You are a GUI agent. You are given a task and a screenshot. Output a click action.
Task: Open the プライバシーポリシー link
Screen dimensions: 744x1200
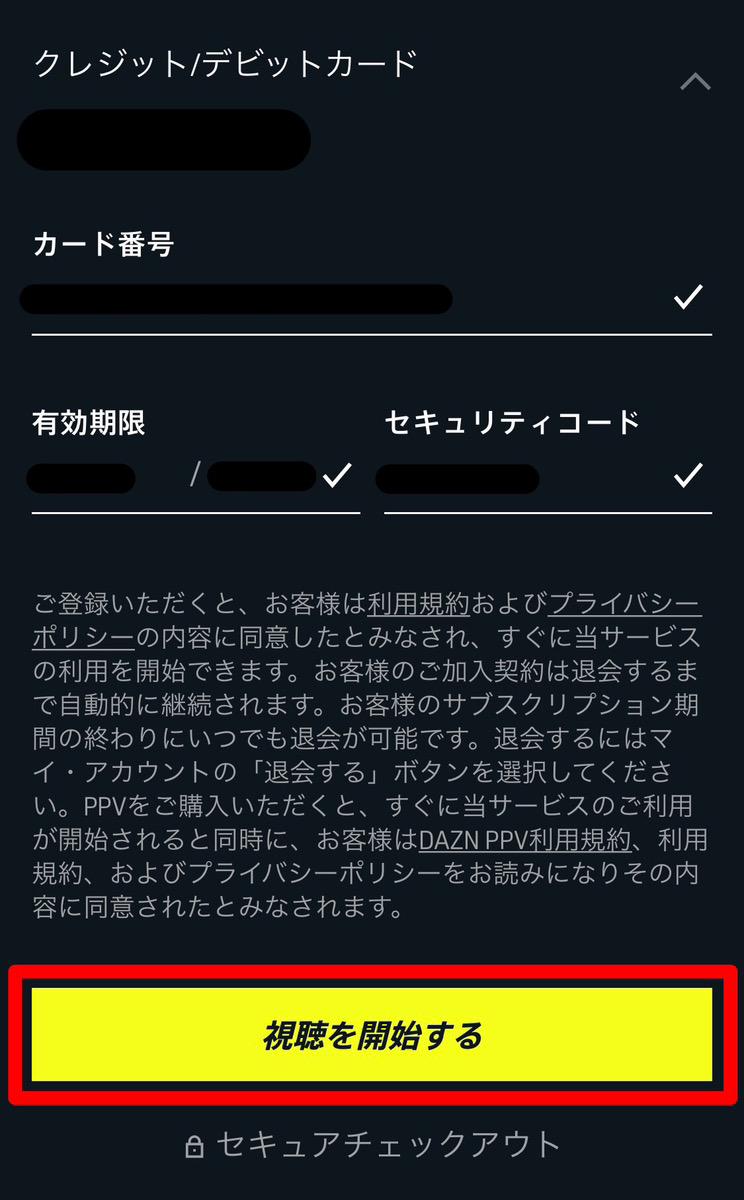click(624, 604)
